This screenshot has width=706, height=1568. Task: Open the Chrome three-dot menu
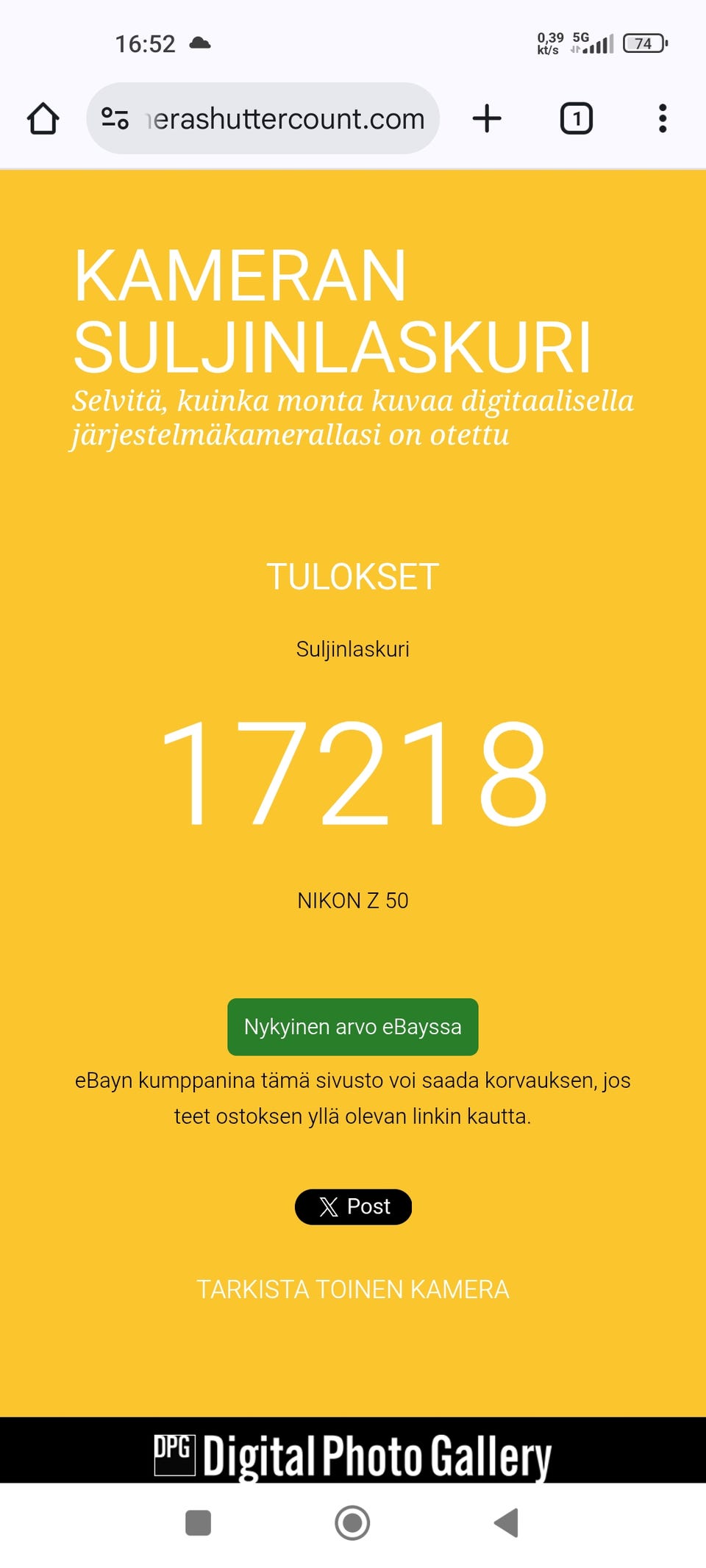click(663, 118)
